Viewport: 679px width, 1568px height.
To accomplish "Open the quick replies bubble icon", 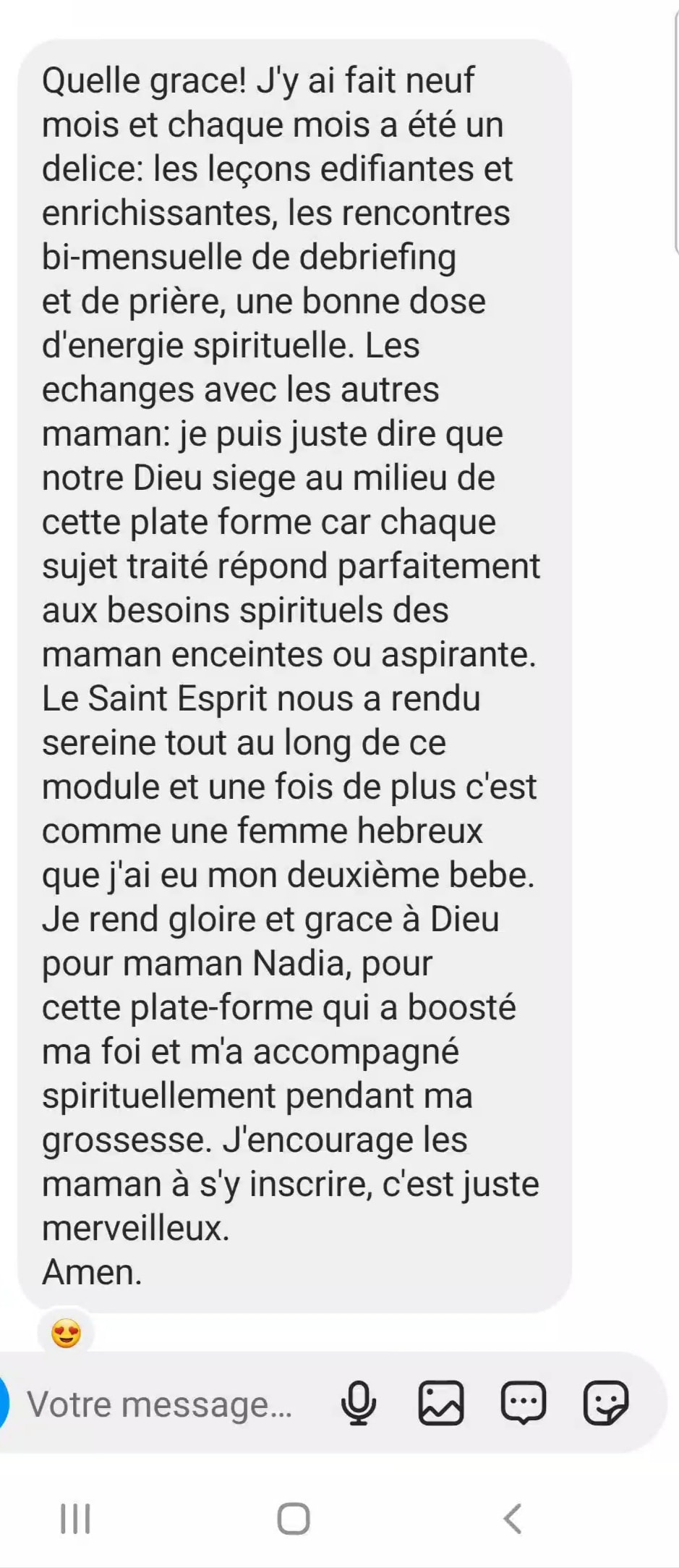I will [x=524, y=1403].
